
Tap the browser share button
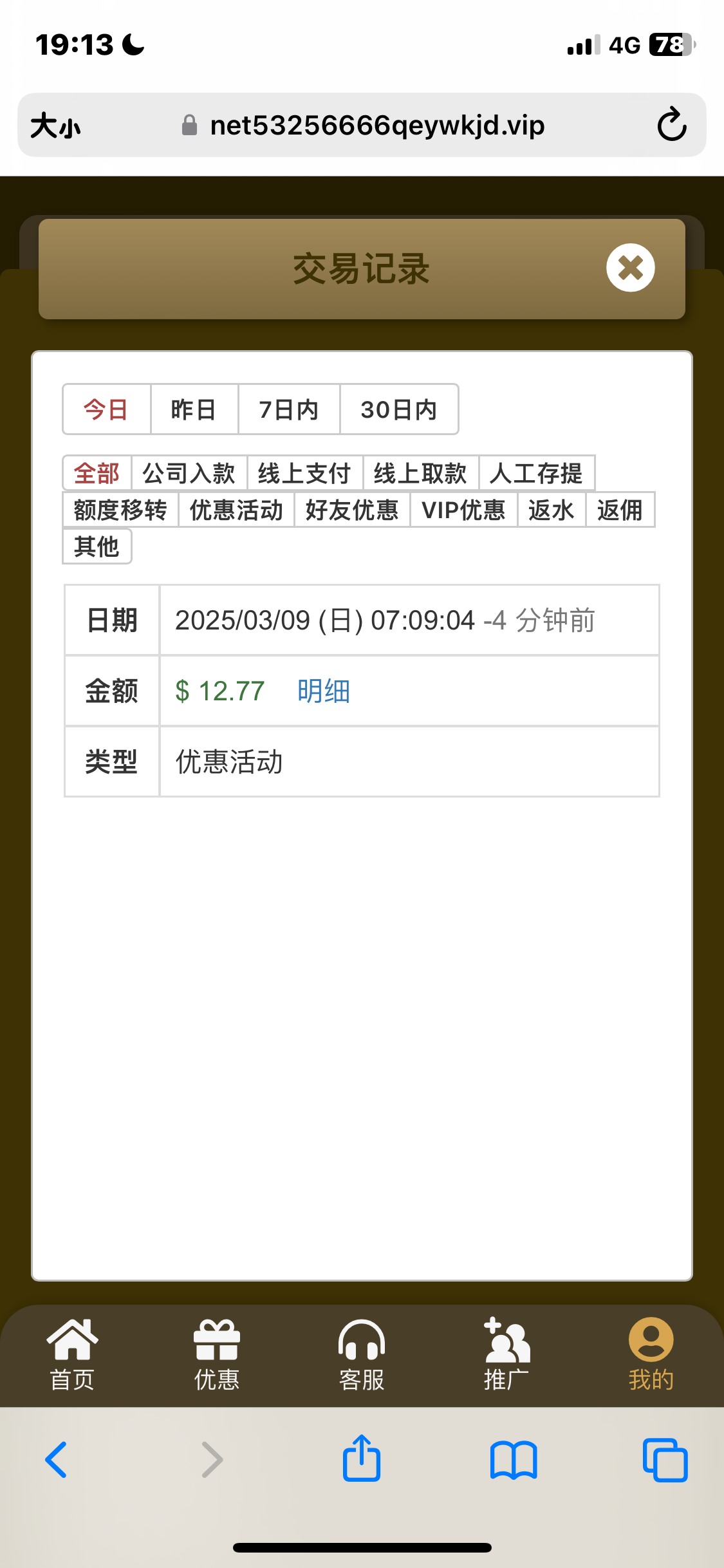362,1459
